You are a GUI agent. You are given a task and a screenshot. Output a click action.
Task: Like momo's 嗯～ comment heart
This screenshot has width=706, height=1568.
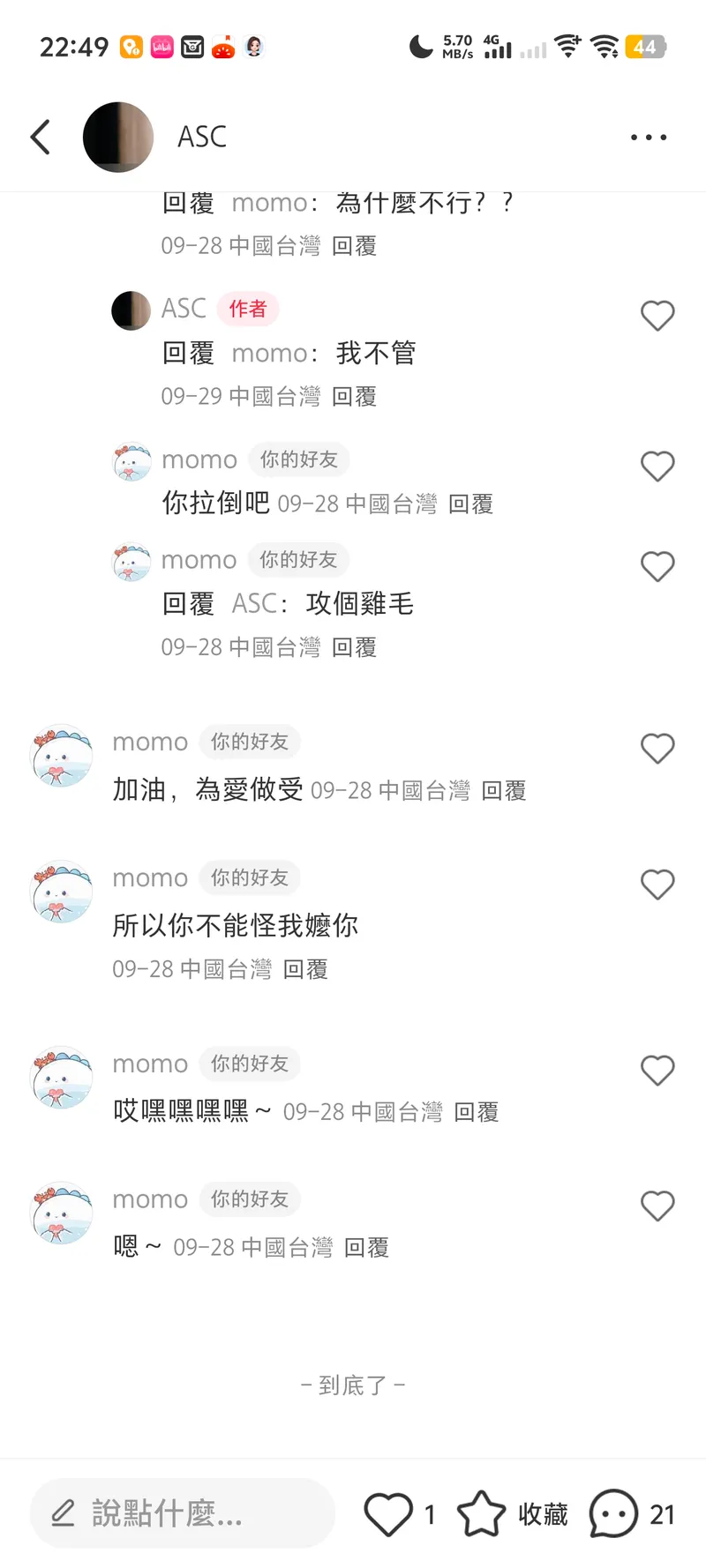tap(657, 1206)
